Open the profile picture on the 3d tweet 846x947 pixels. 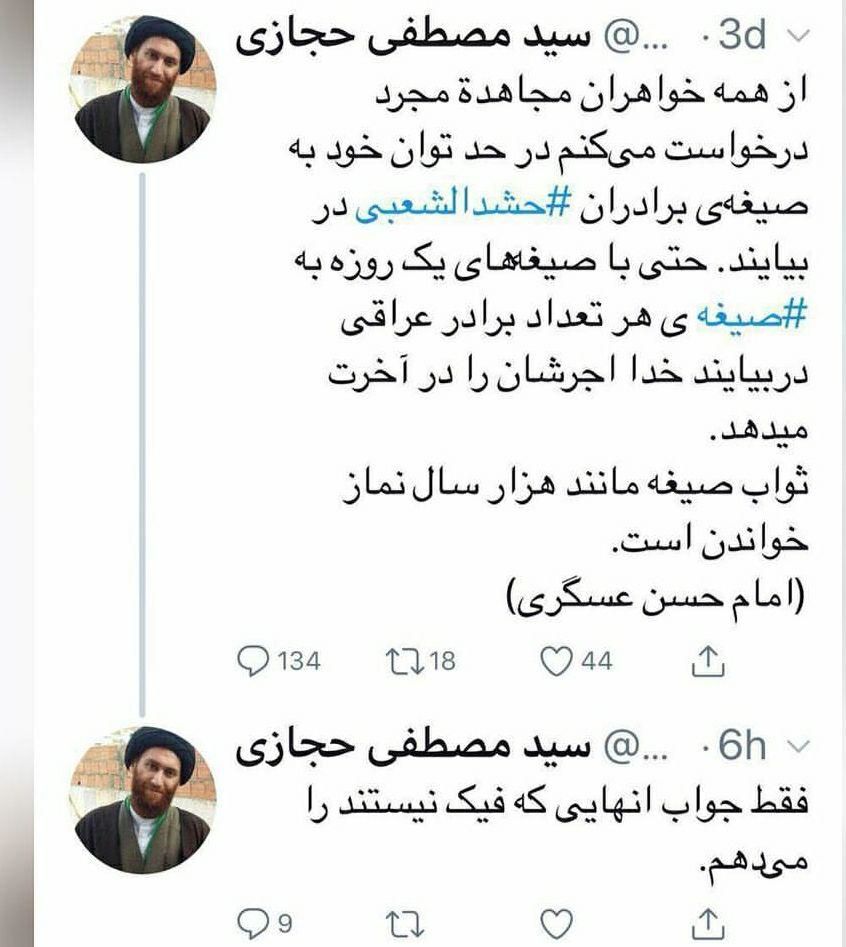pyautogui.click(x=145, y=90)
